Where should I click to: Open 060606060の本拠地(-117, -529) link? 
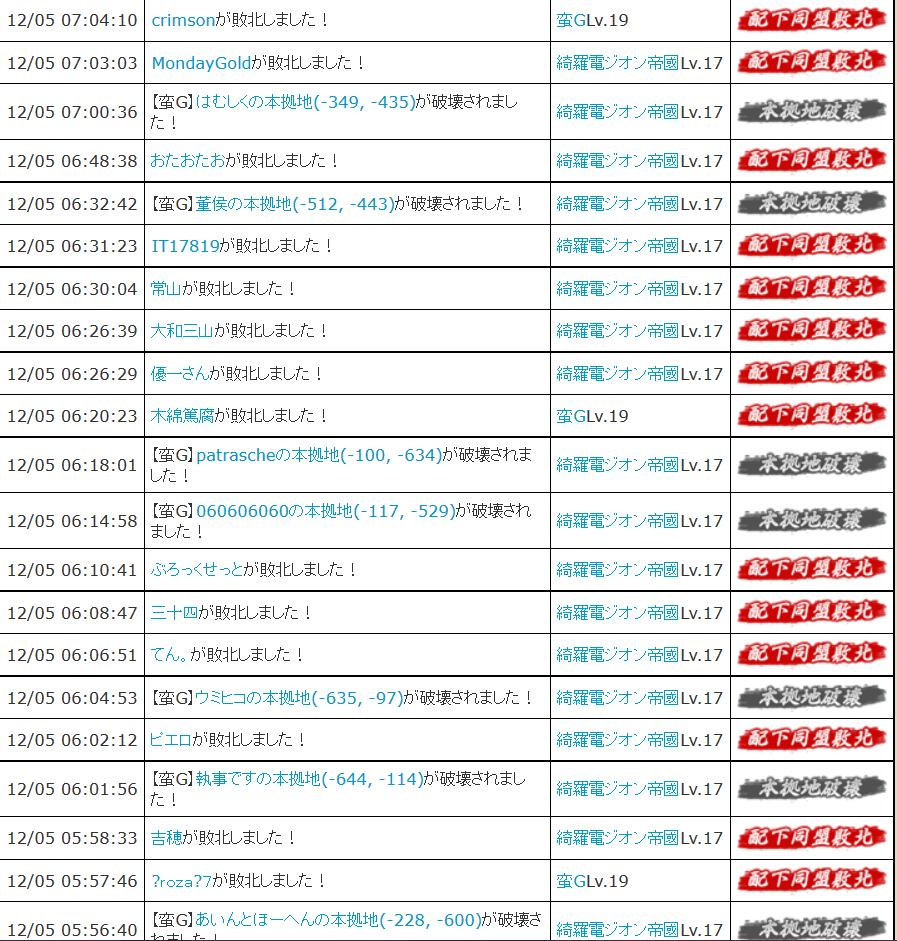(325, 511)
